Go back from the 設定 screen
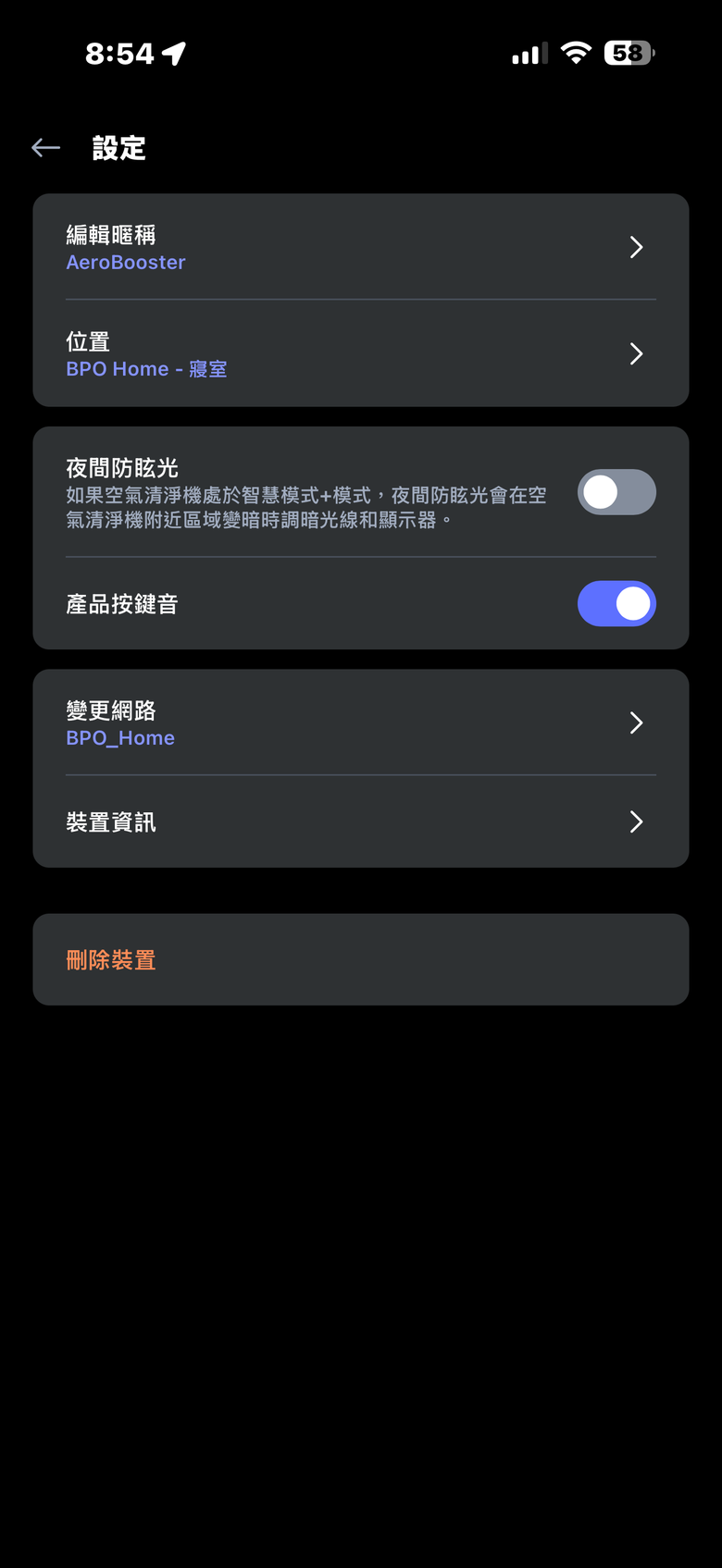 (x=45, y=148)
